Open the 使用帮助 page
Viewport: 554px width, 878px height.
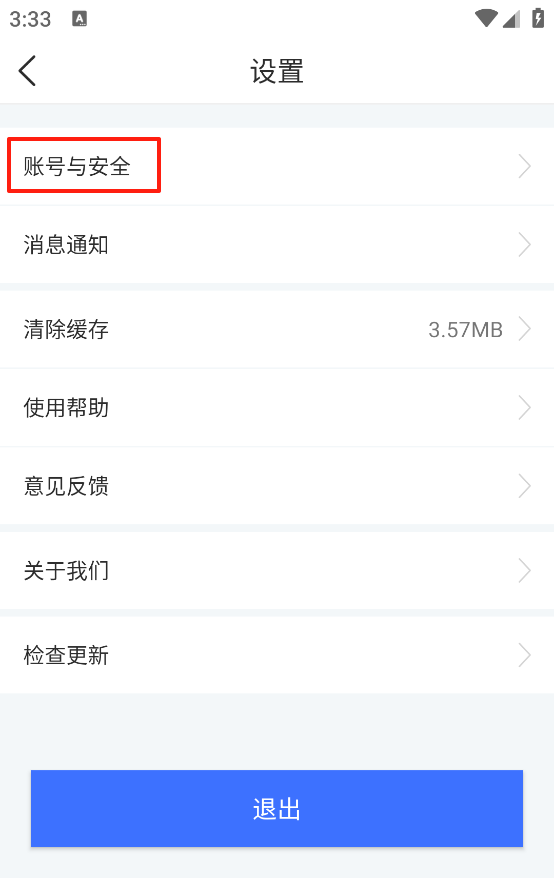coord(277,408)
